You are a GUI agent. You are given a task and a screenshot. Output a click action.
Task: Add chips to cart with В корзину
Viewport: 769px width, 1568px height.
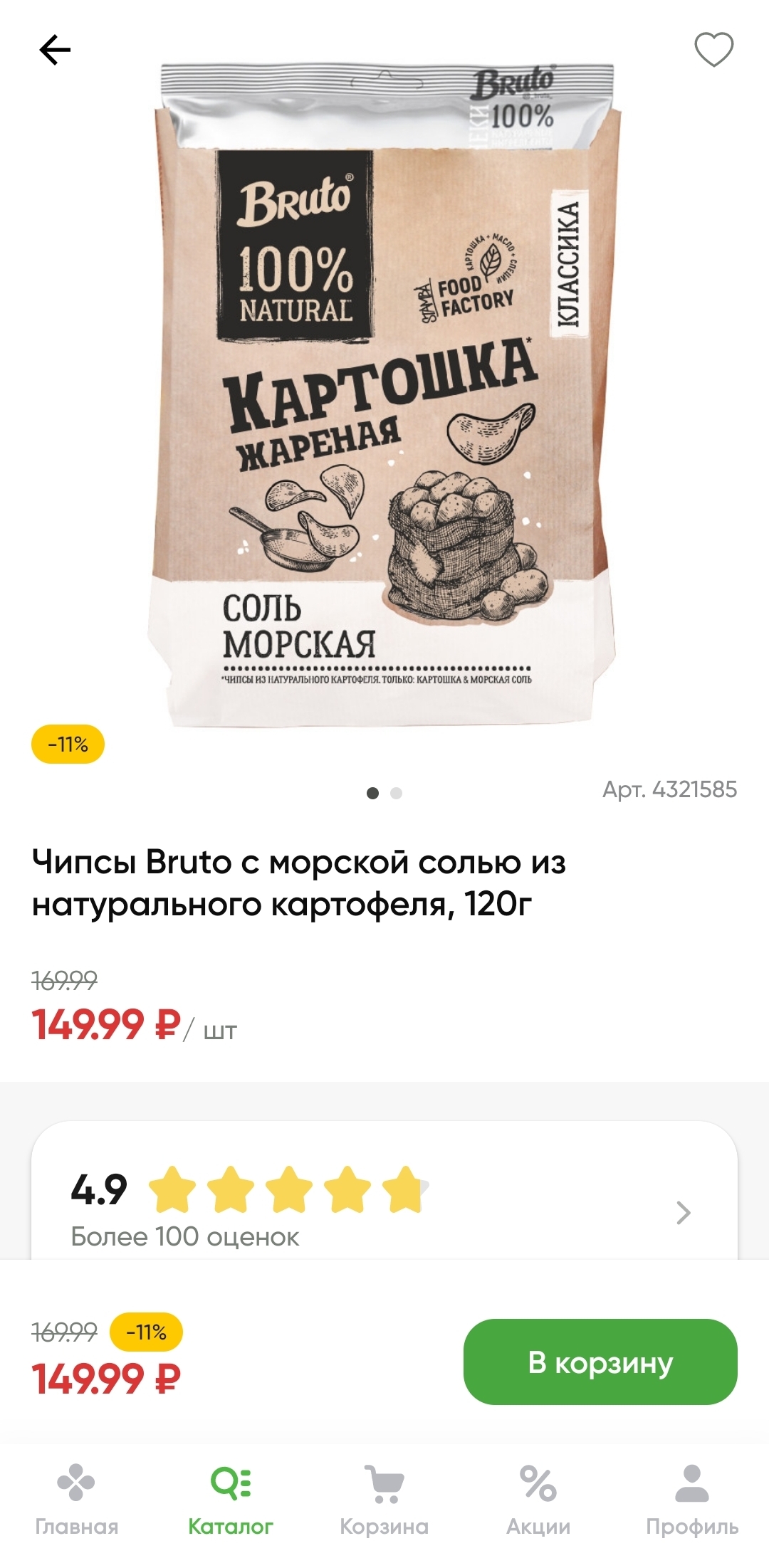click(x=600, y=1362)
